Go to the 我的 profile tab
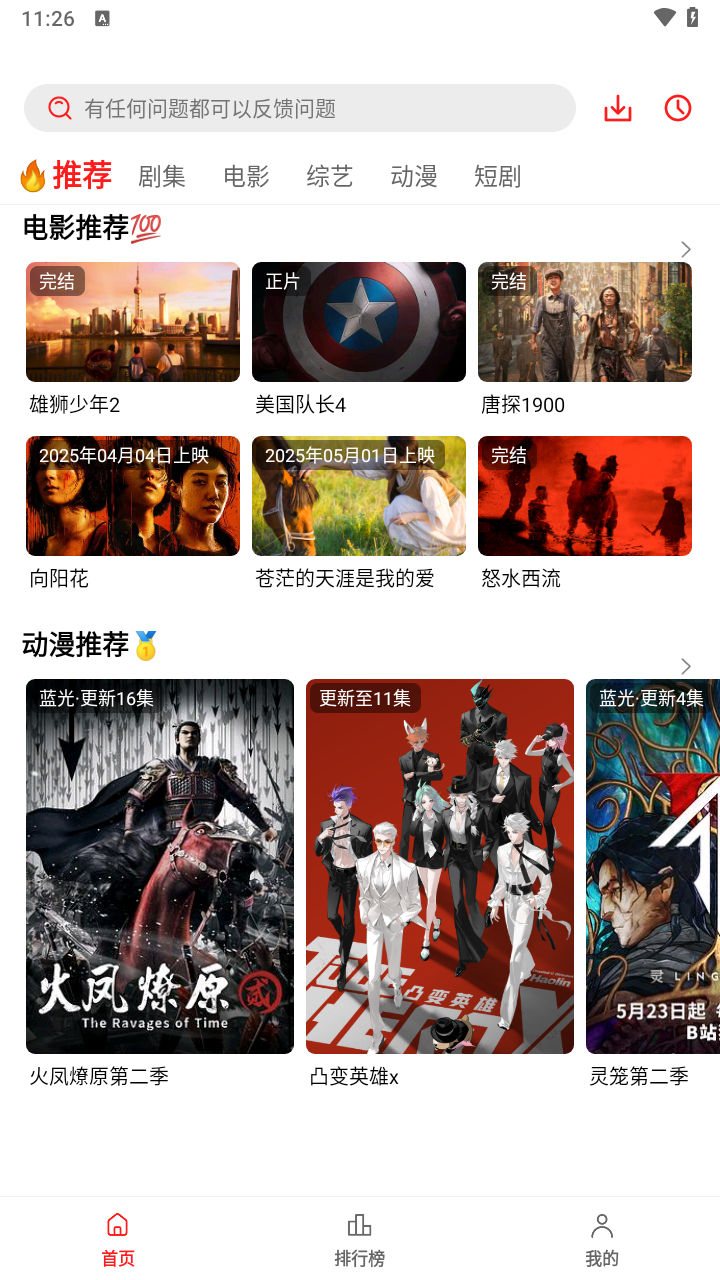 [x=602, y=1240]
